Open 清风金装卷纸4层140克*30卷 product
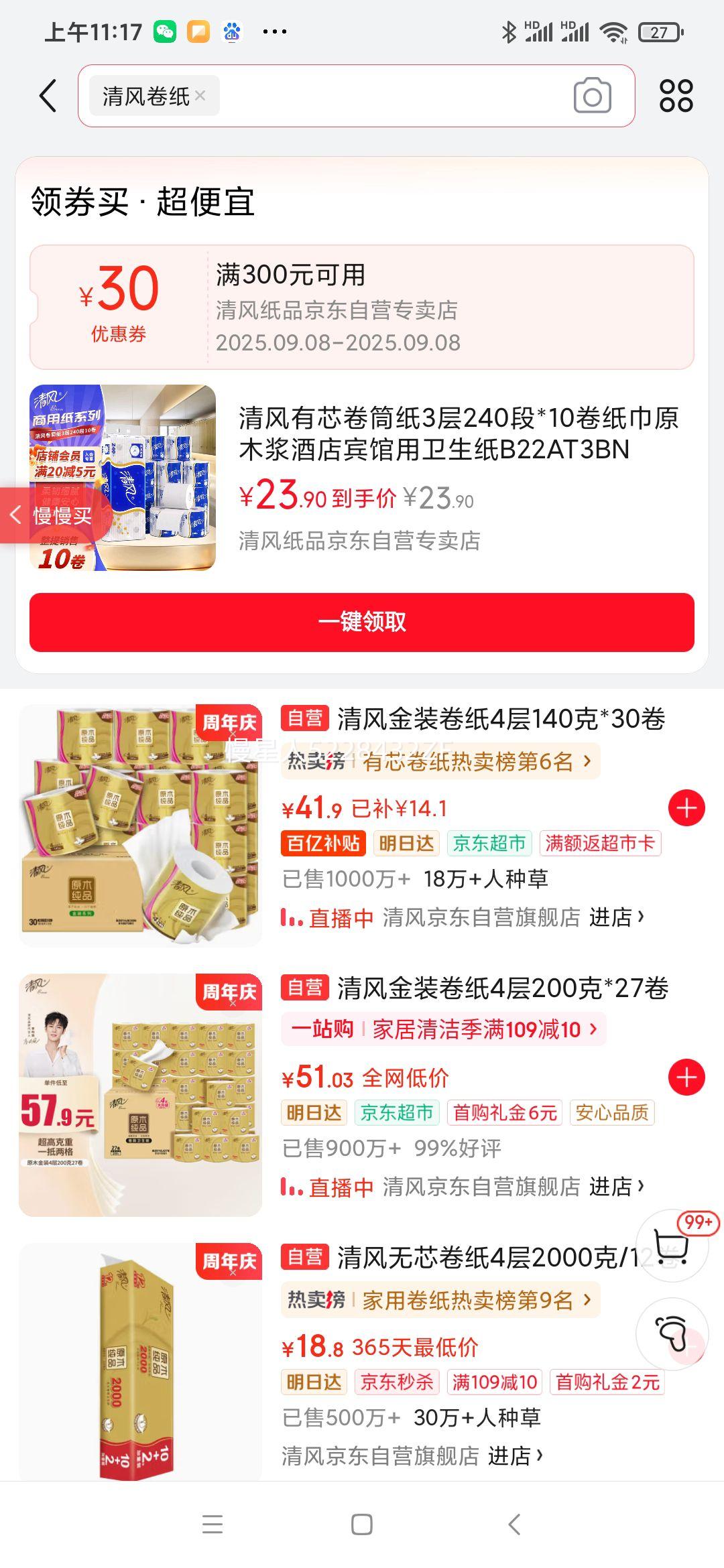The width and height of the screenshot is (724, 1568). pyautogui.click(x=500, y=719)
